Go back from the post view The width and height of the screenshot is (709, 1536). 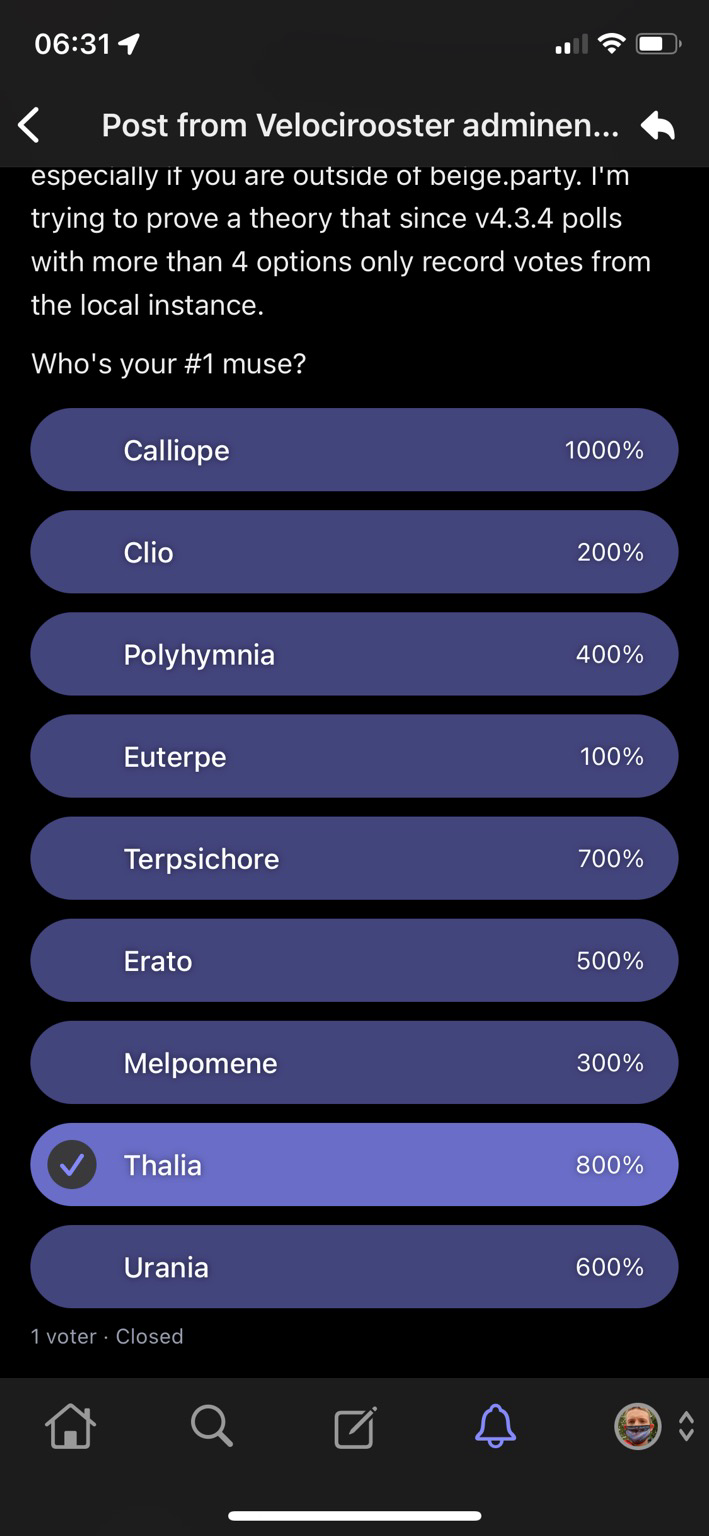click(x=30, y=126)
